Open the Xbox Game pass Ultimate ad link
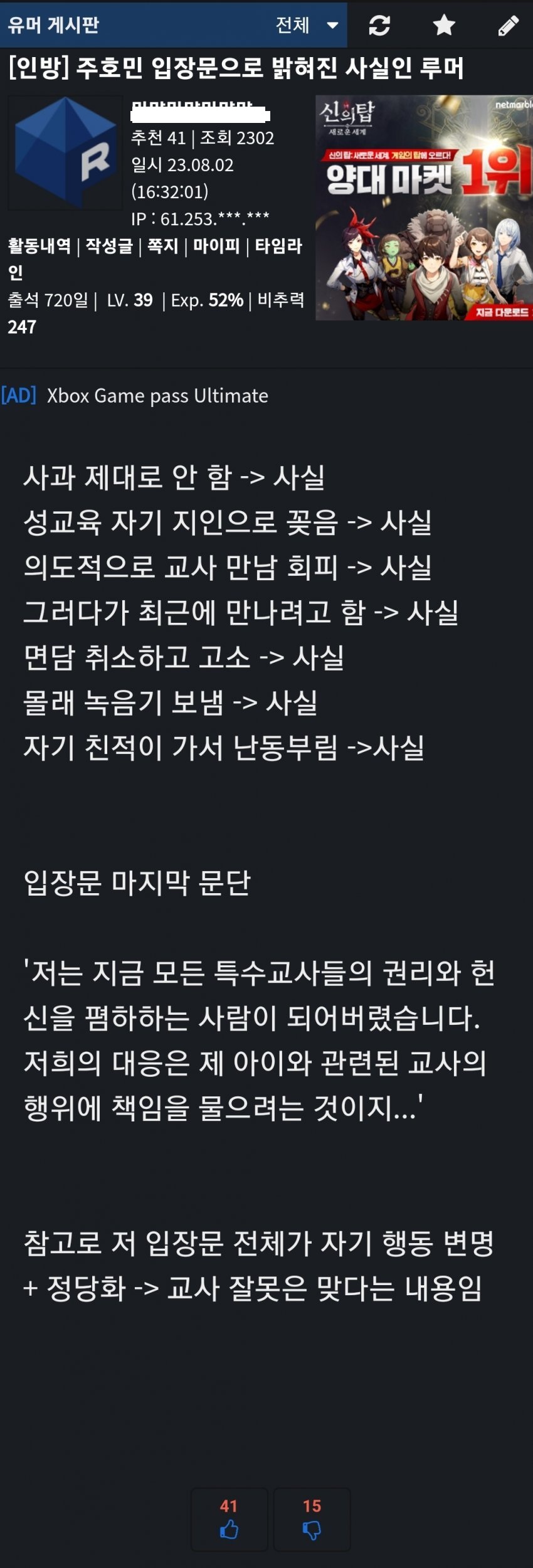This screenshot has width=533, height=1568. pos(157,396)
